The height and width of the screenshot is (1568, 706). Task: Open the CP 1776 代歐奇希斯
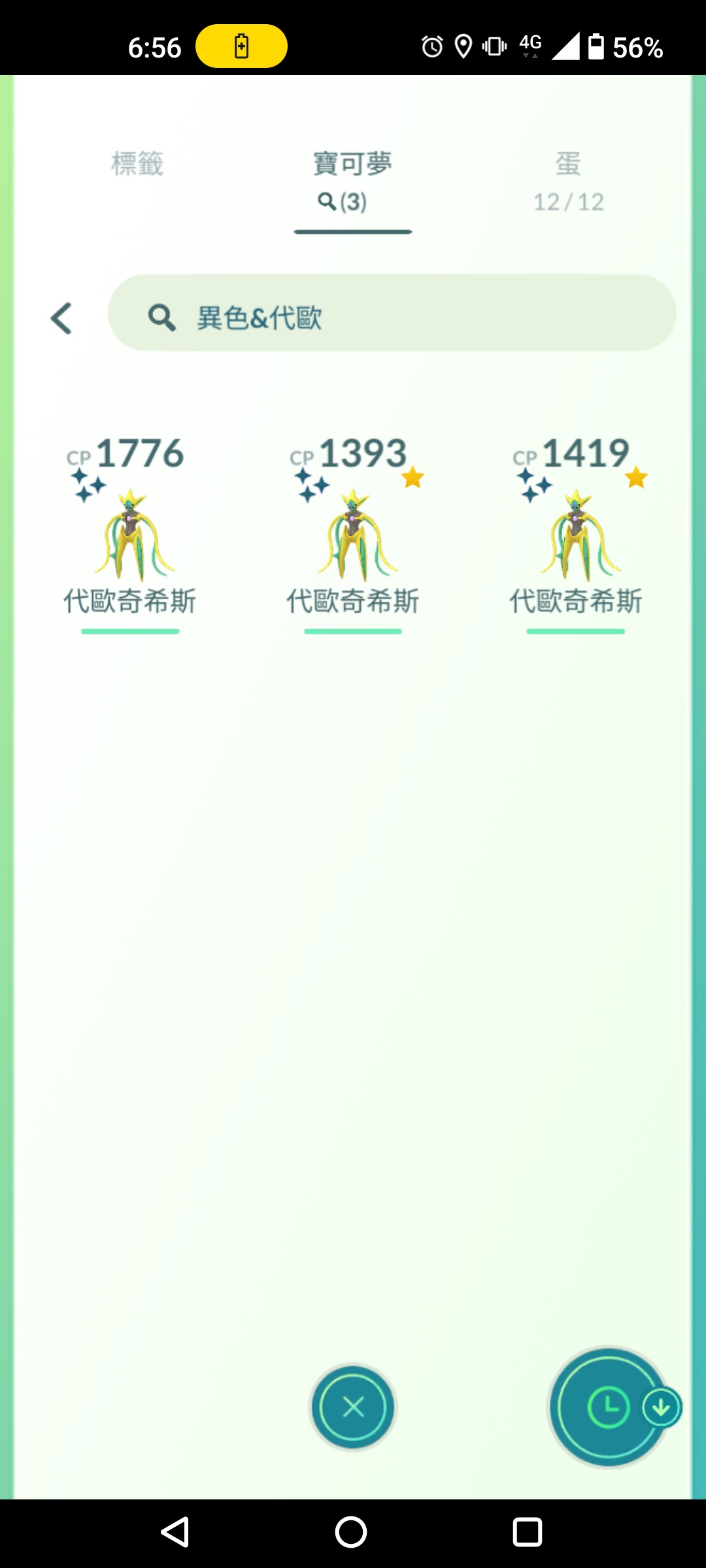(x=130, y=531)
